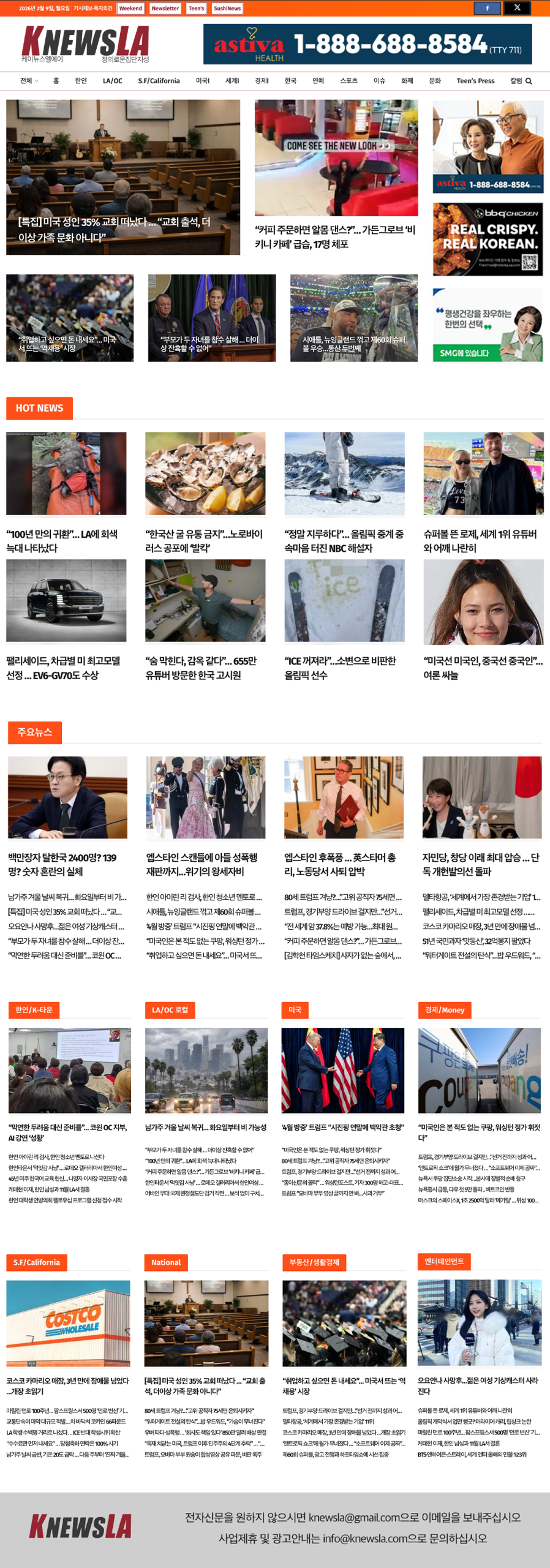Open the search magnifier icon
The image size is (550, 1568).
coord(529,81)
